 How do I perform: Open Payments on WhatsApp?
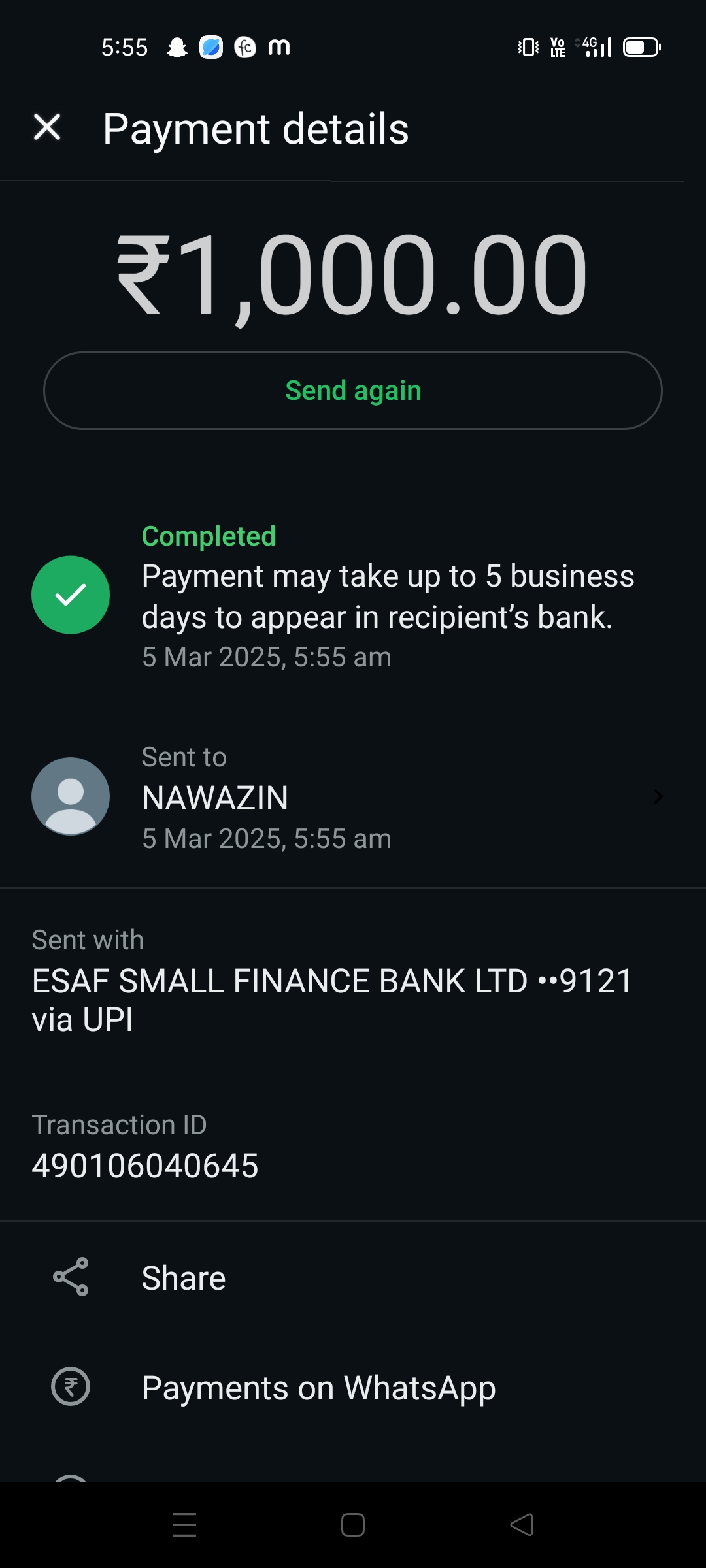(318, 1387)
